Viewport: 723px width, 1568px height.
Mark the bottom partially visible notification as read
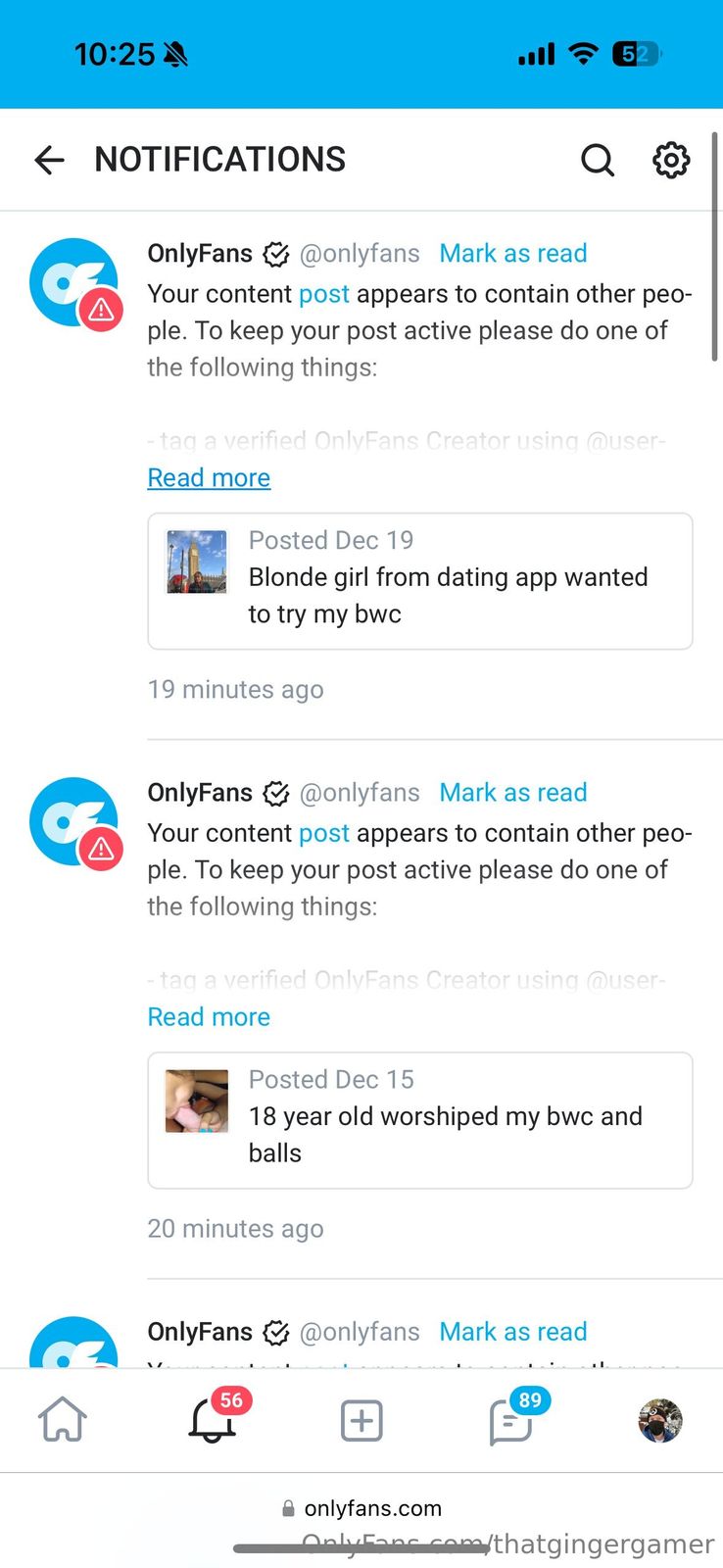(512, 1332)
